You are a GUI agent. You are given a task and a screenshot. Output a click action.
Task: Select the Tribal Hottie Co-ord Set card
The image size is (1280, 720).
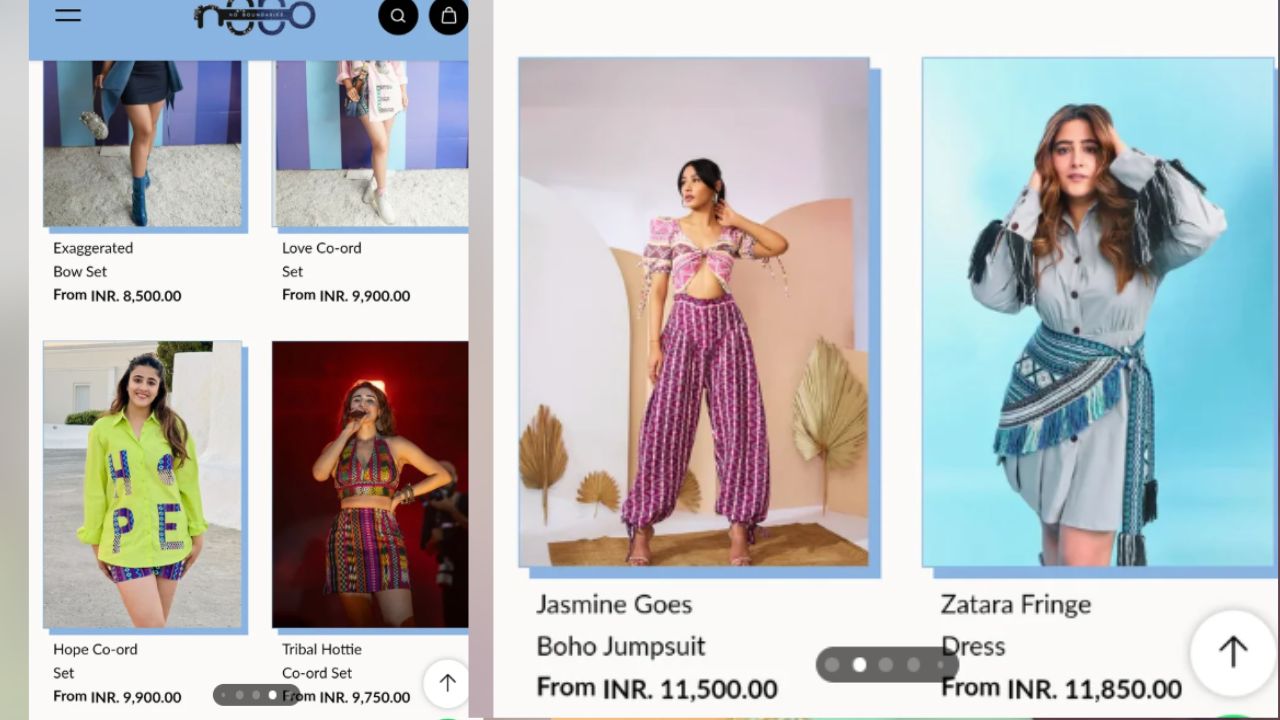point(370,485)
